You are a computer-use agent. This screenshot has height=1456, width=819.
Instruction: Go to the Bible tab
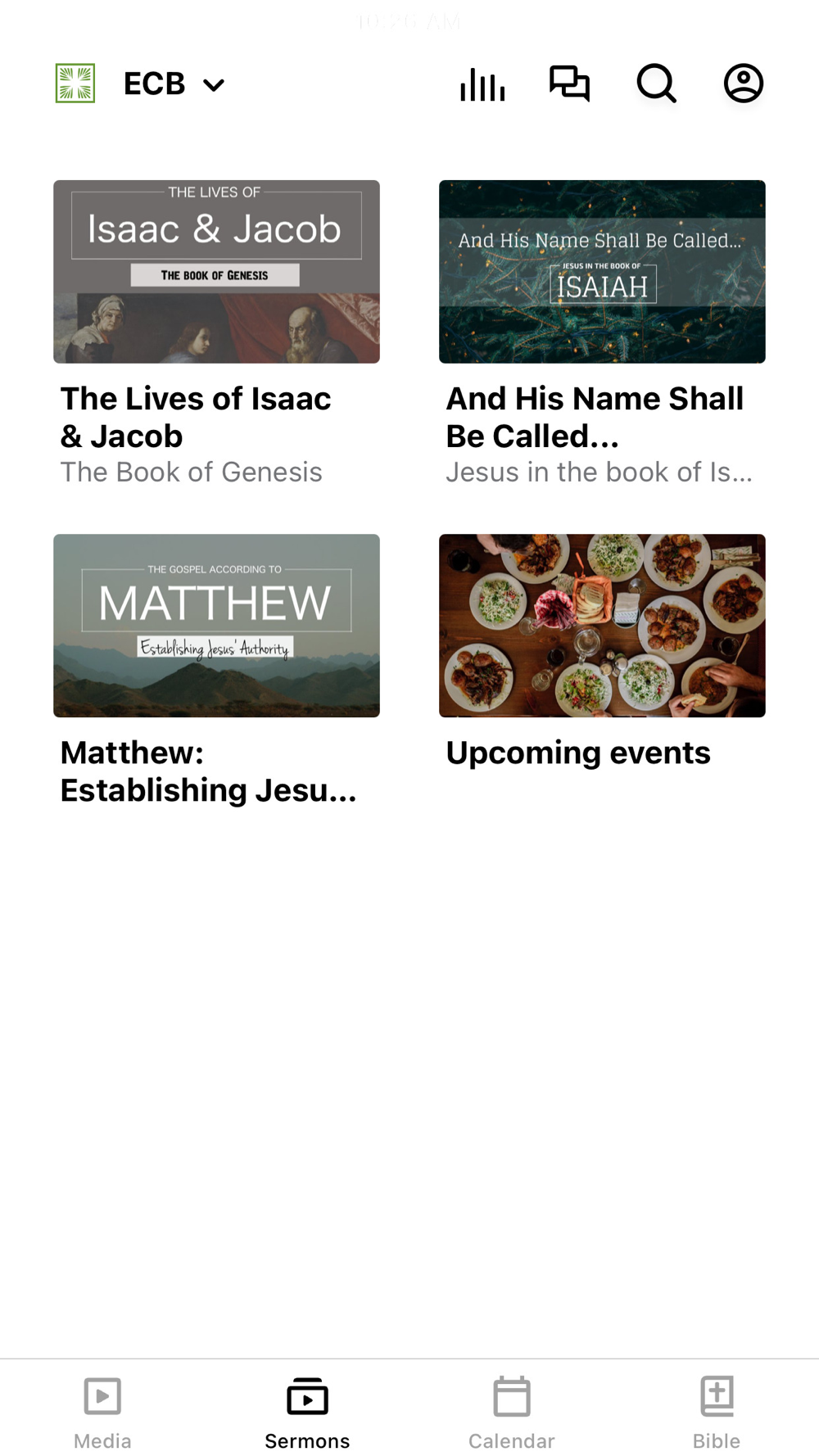click(717, 1413)
